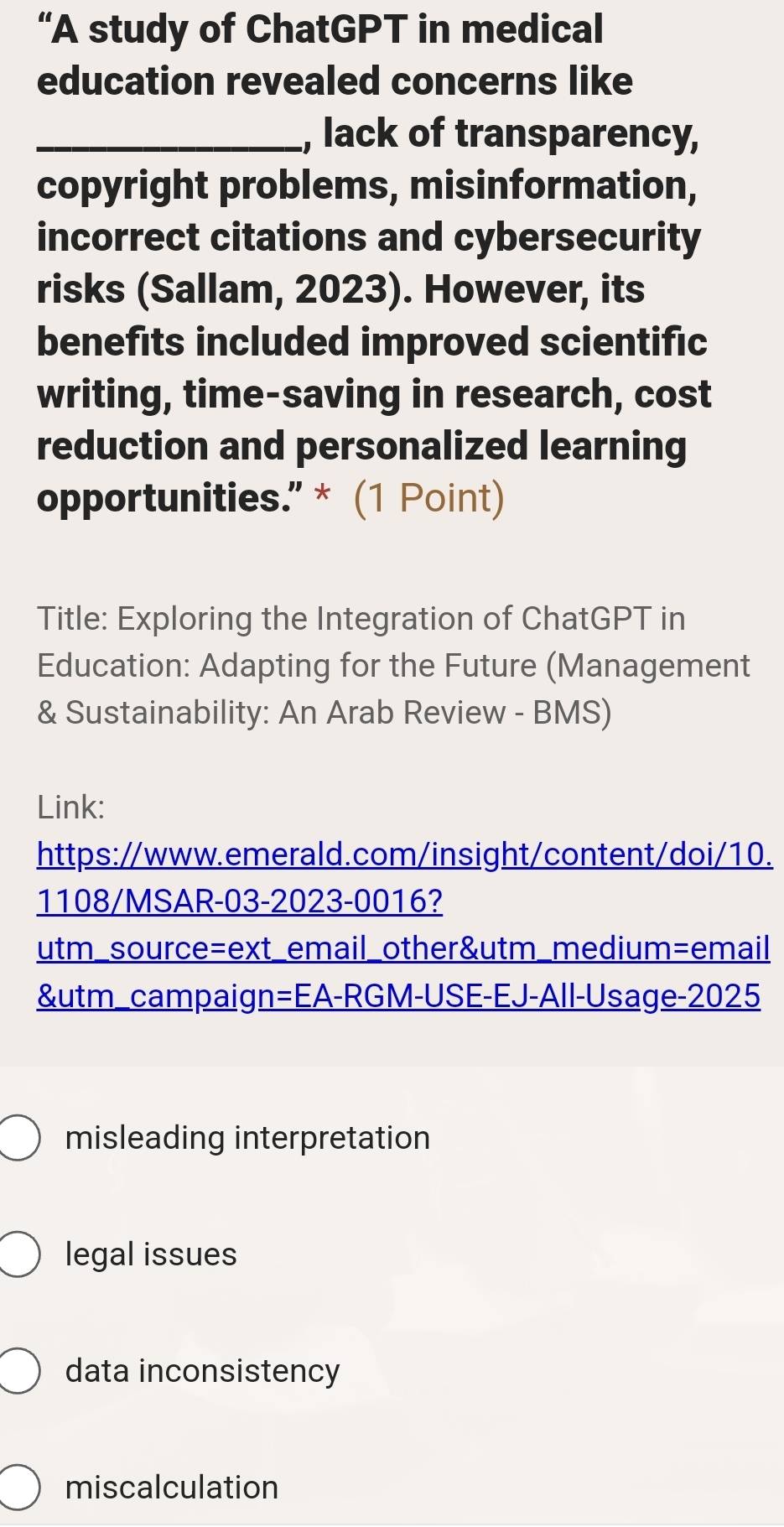Screen dimensions: 784x1527
Task: Select the "misleading interpretation" answer option
Action: (247, 1138)
